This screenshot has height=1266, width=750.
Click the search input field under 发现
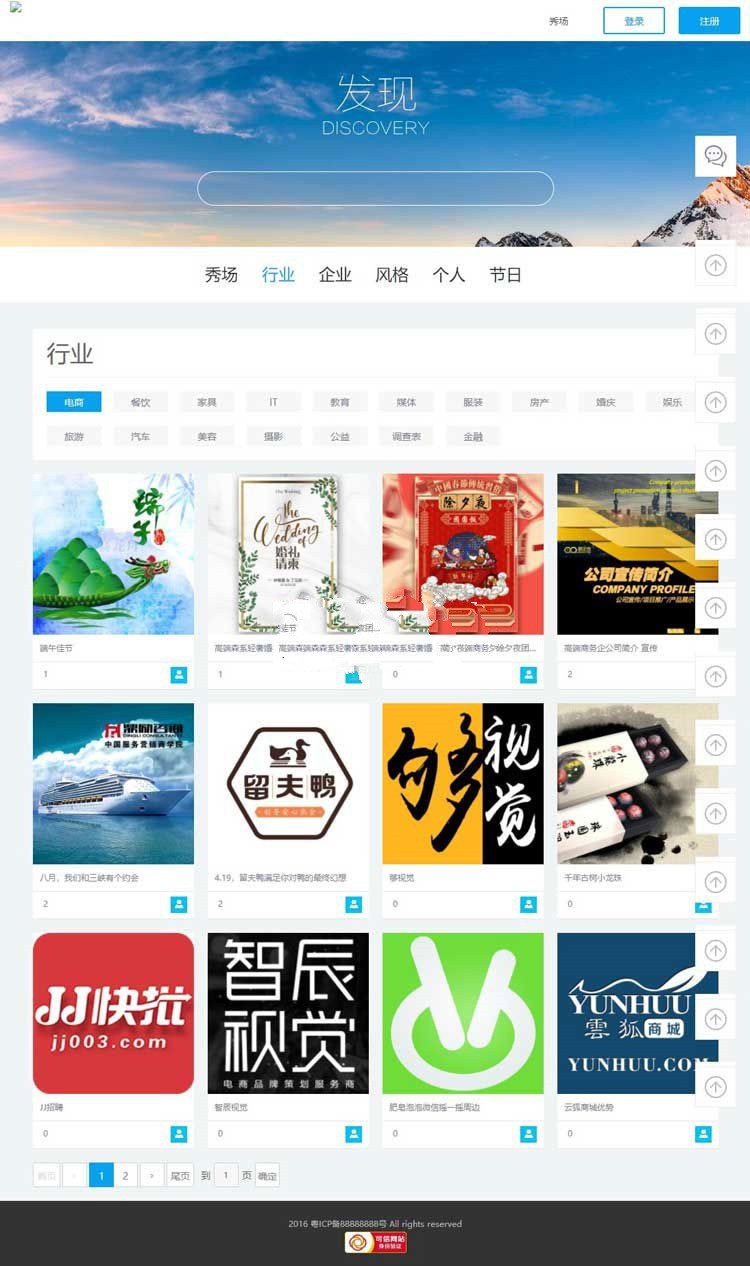[375, 189]
